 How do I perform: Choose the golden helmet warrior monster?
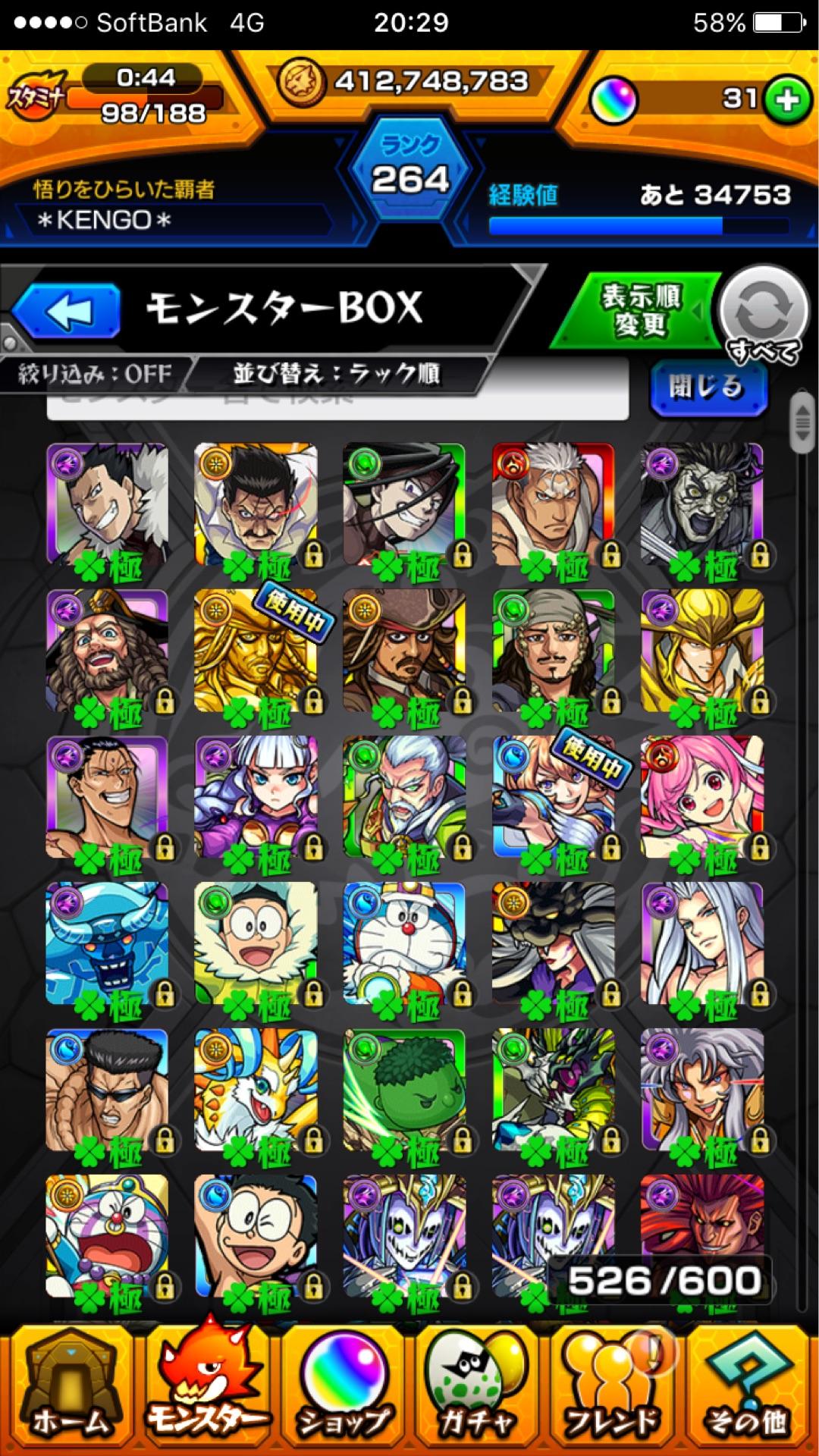click(701, 652)
